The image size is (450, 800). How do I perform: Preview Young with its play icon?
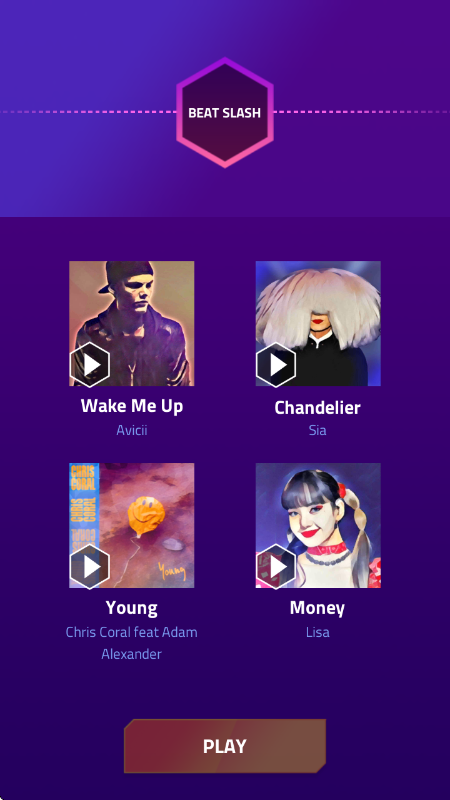pos(90,567)
